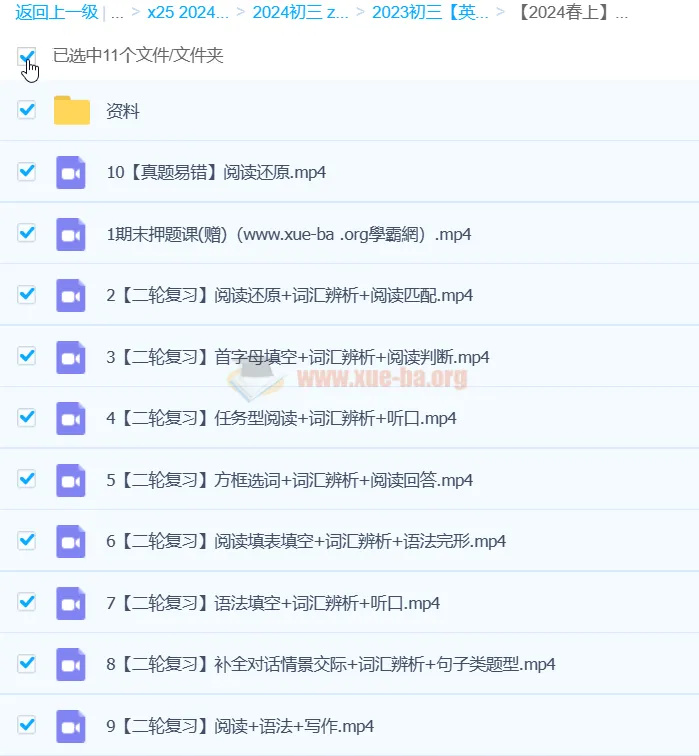
Task: Untick the select-all checkbox
Action: tap(27, 56)
